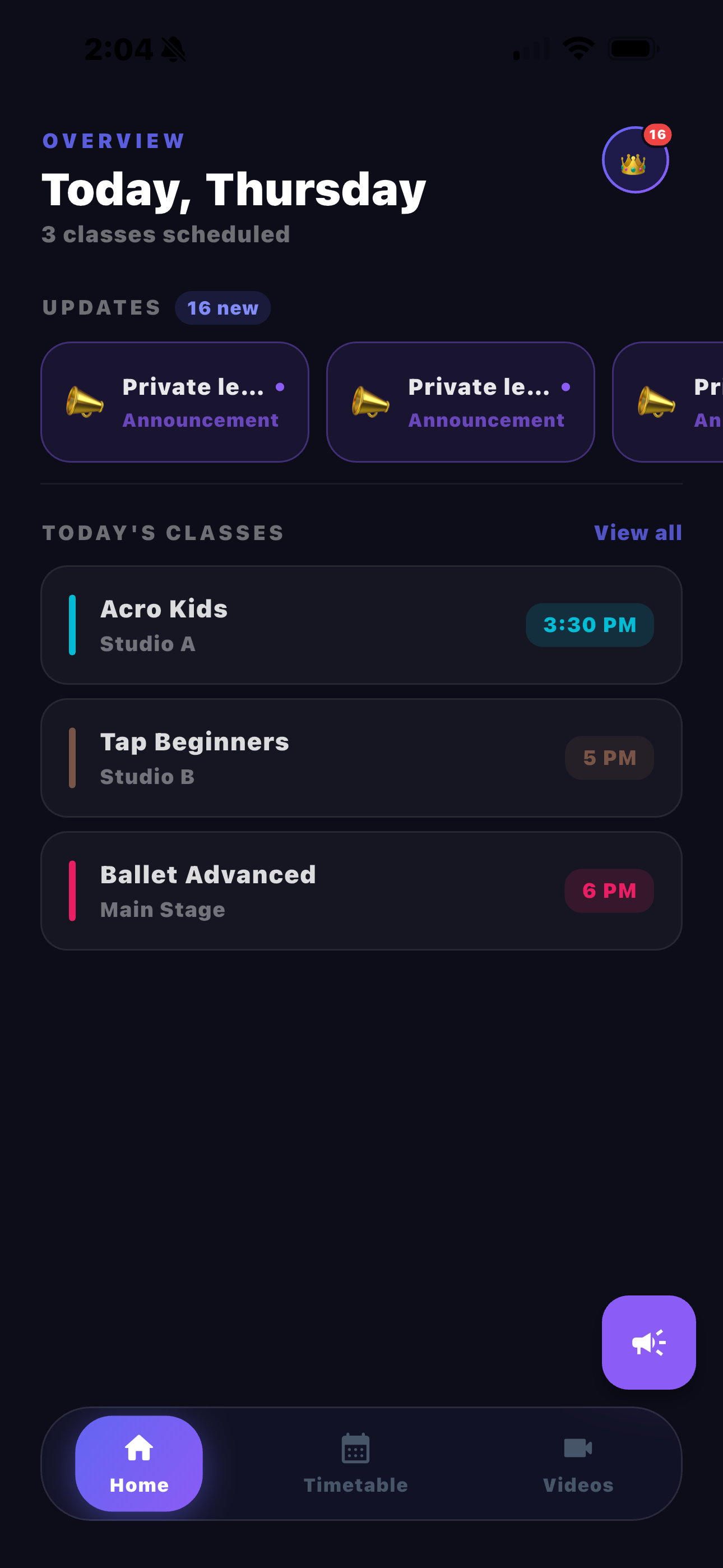Tap the 16 new updates badge
Screen dimensions: 723x1568
[x=223, y=308]
